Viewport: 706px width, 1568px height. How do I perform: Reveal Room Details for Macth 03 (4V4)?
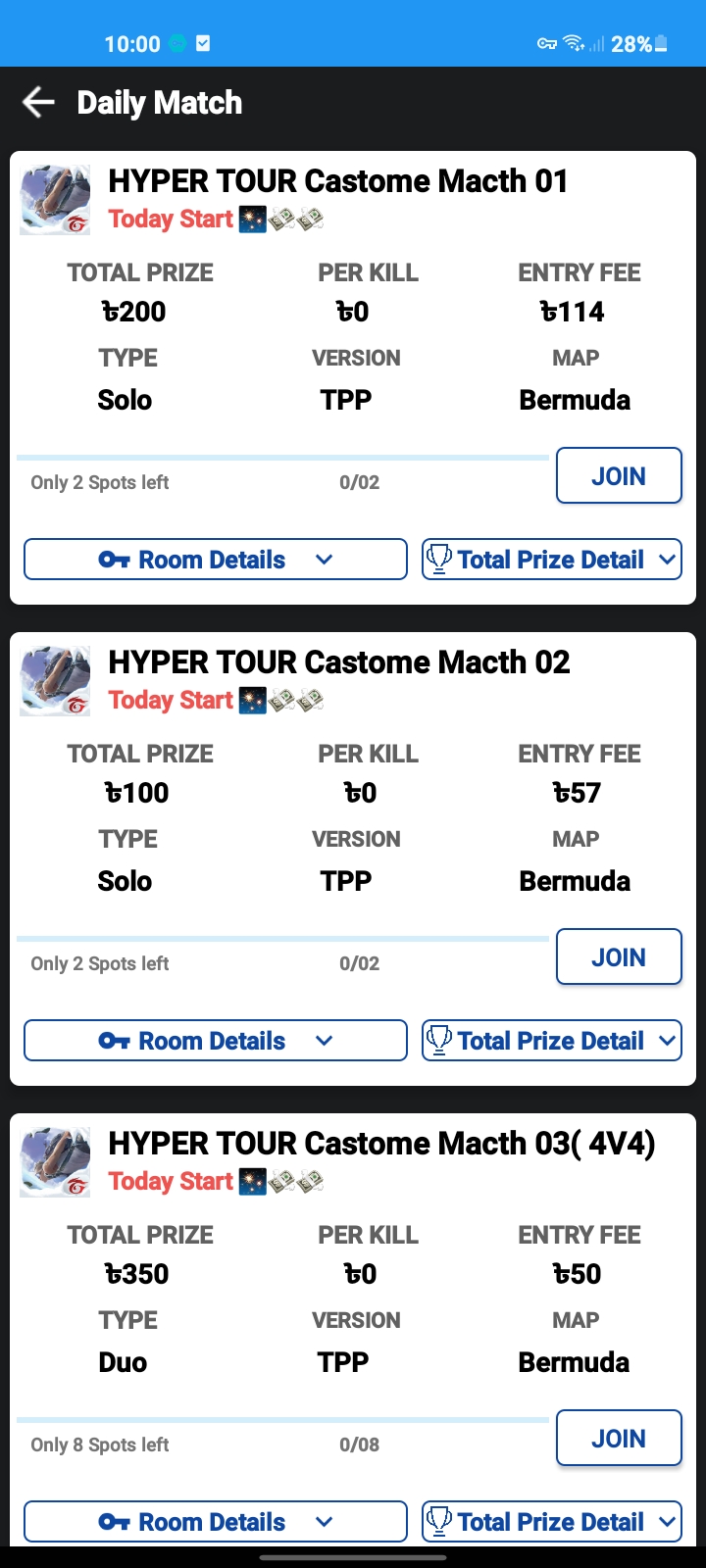pyautogui.click(x=216, y=1522)
